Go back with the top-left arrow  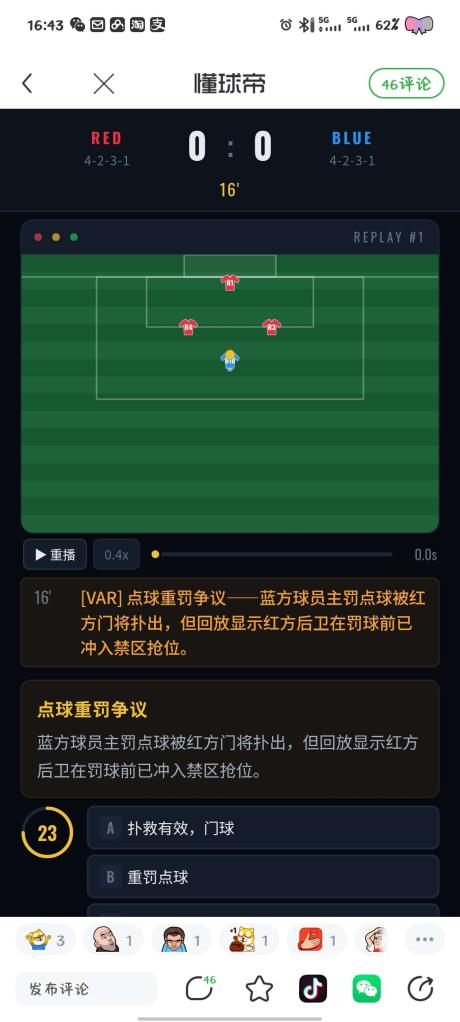point(27,83)
